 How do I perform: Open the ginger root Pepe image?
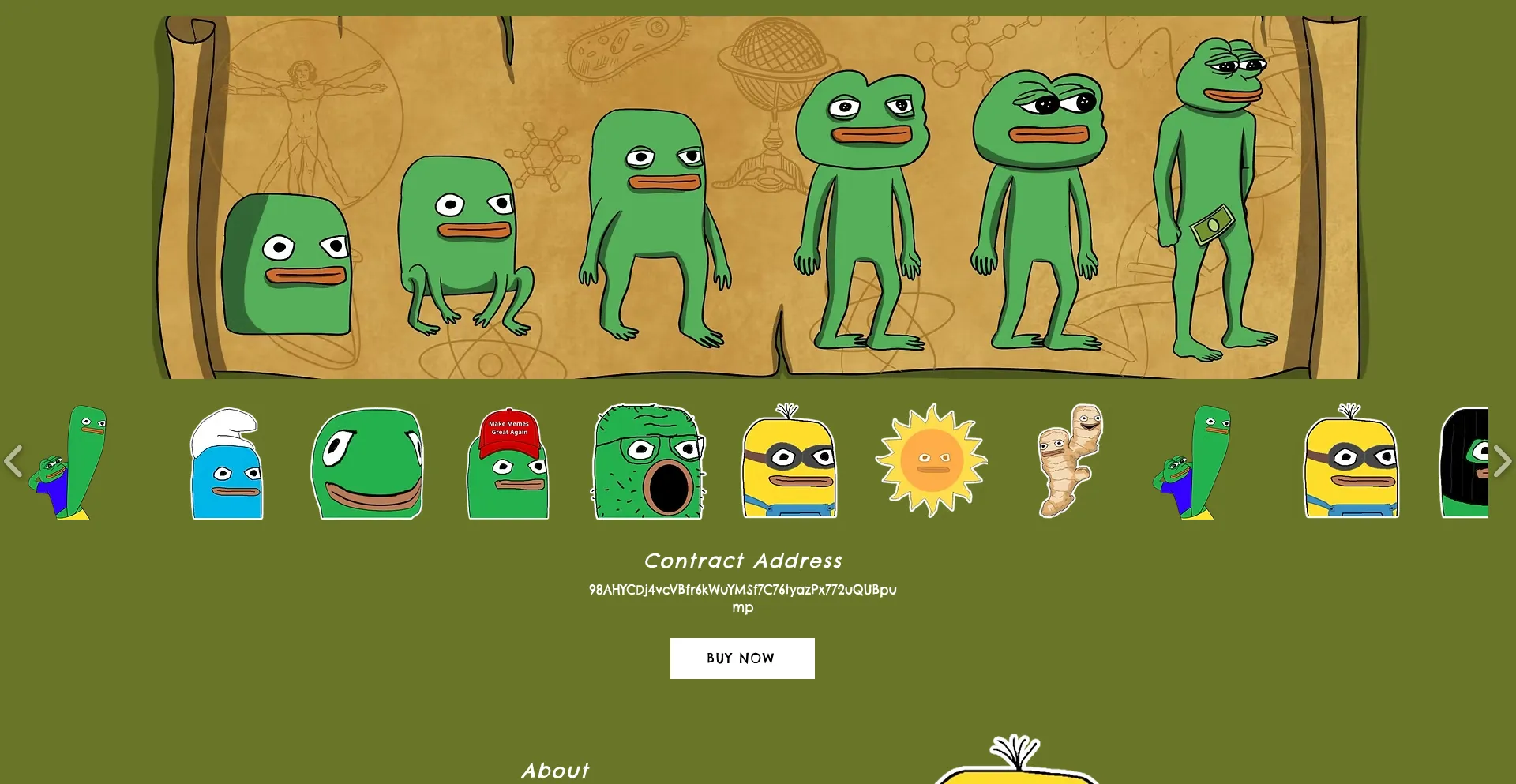click(x=1070, y=461)
